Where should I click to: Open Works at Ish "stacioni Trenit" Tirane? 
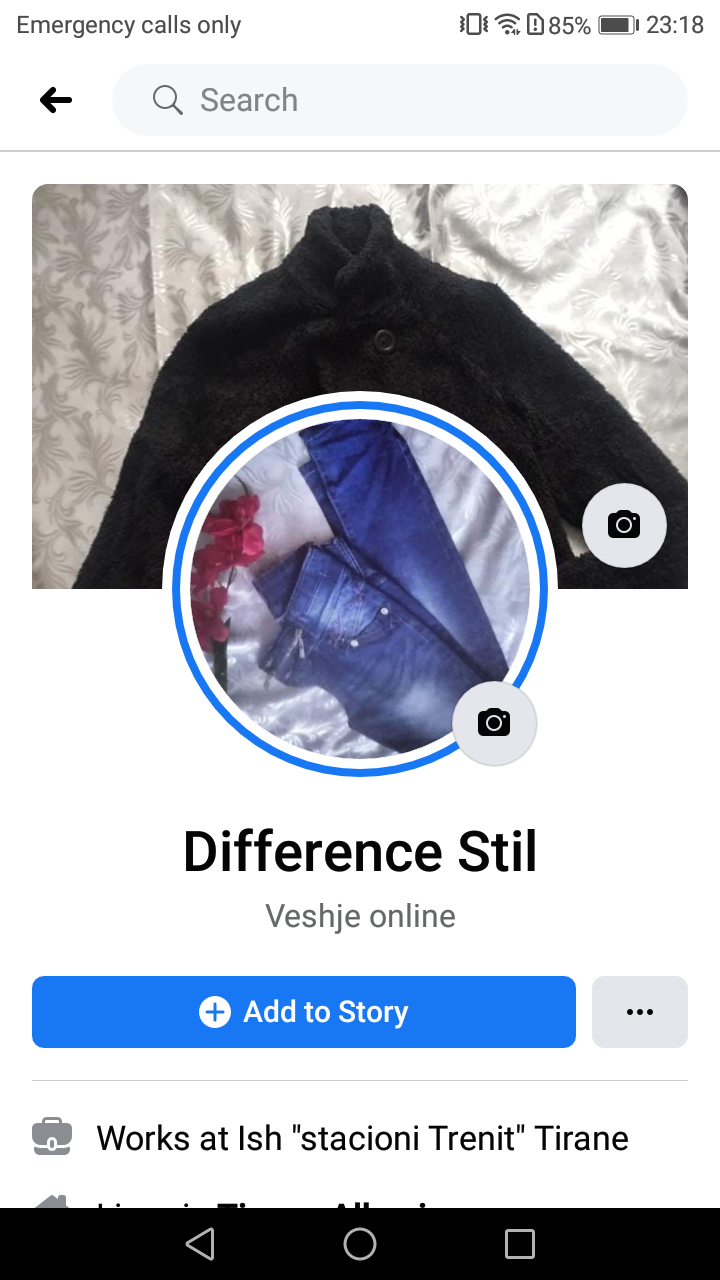(362, 1138)
